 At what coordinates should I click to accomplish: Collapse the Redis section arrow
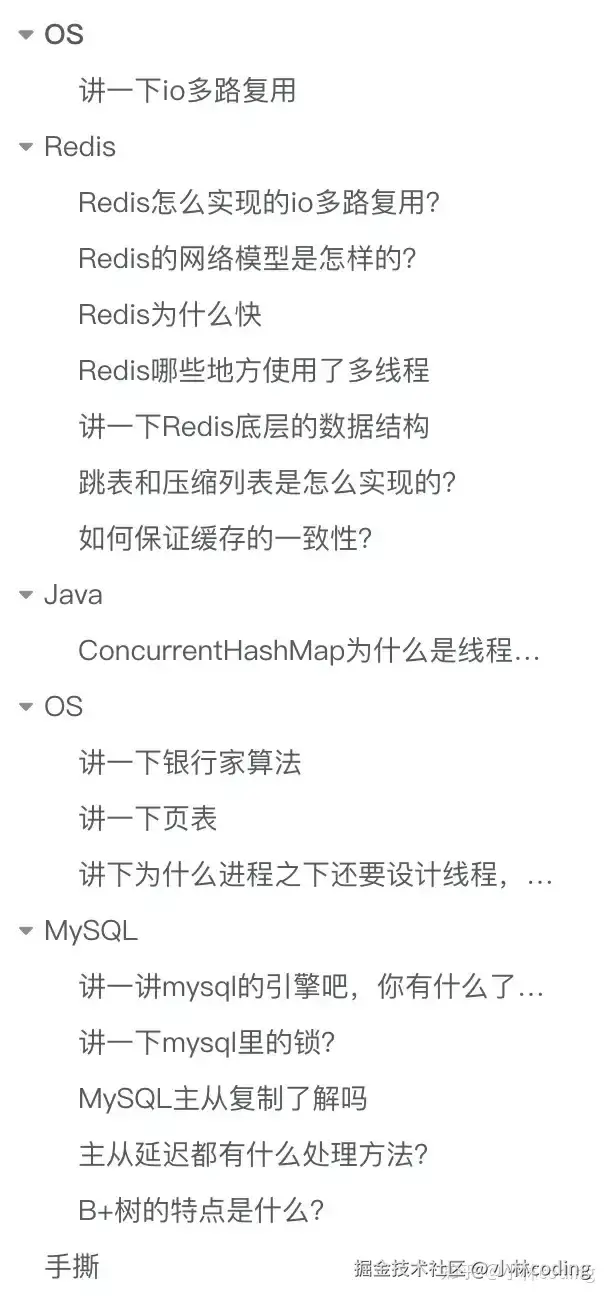pyautogui.click(x=25, y=147)
